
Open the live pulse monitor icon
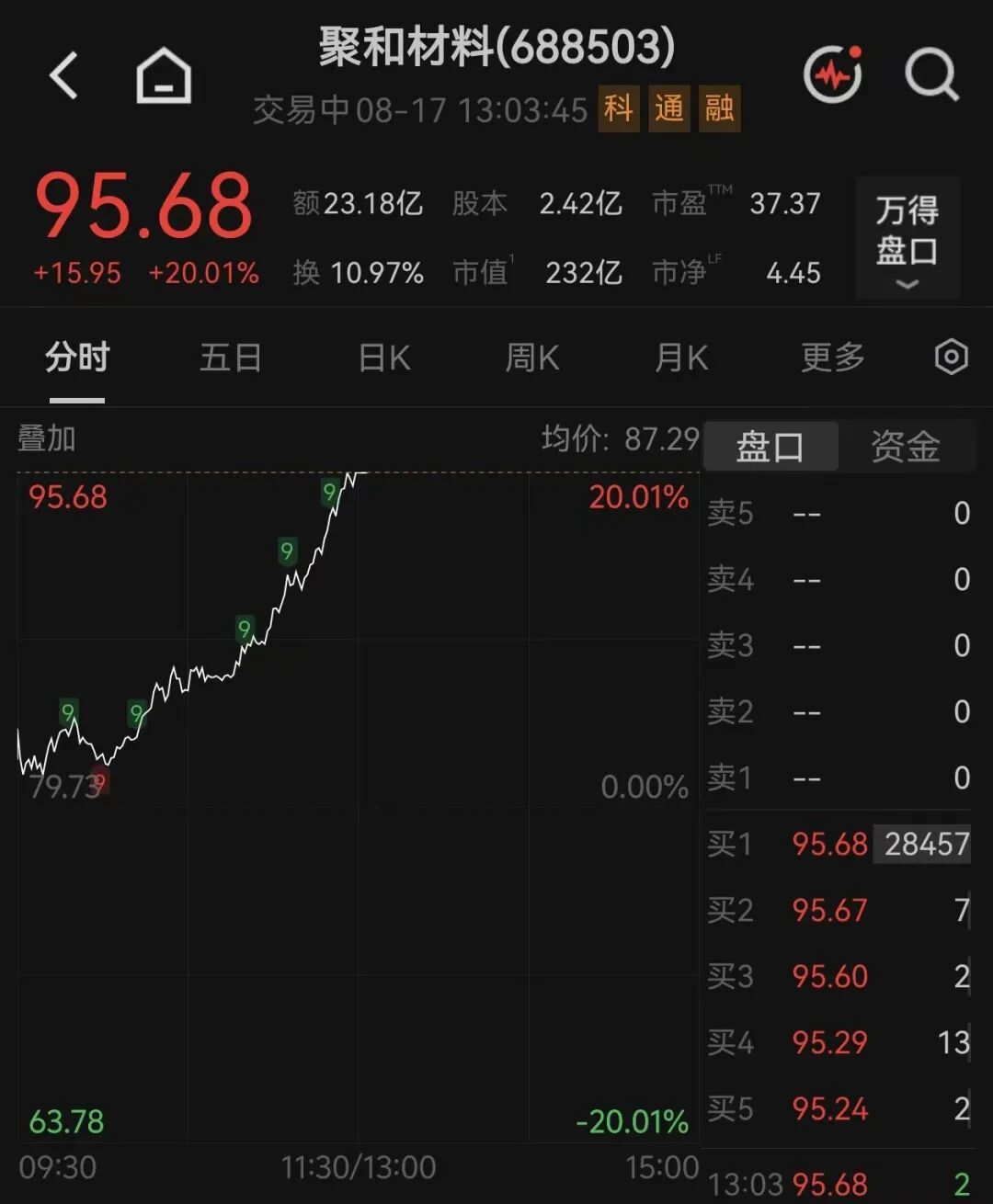point(833,74)
